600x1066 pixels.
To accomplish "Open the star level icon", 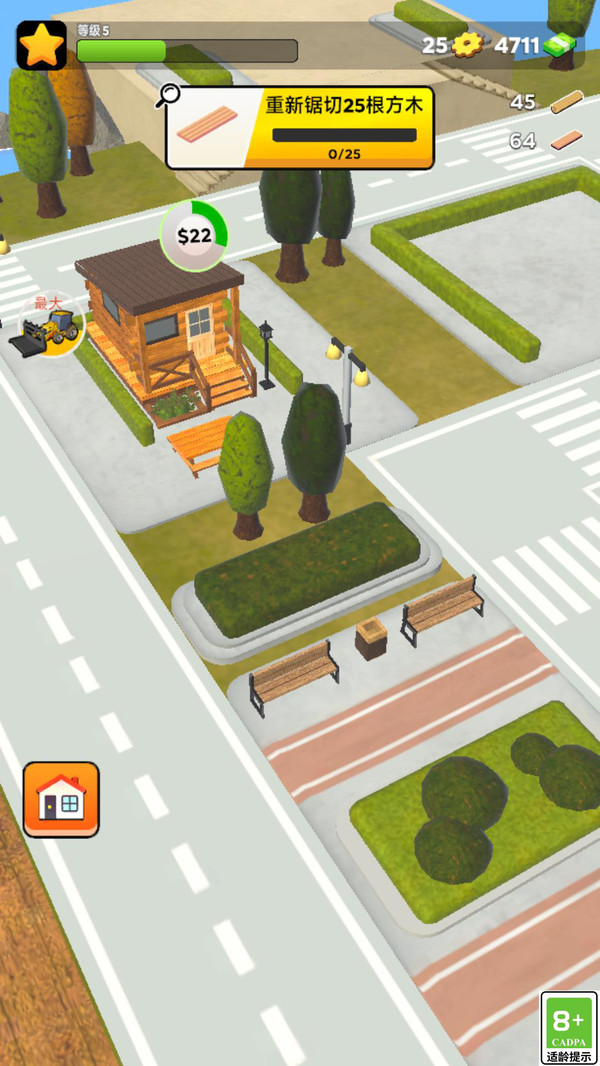I will click(41, 46).
